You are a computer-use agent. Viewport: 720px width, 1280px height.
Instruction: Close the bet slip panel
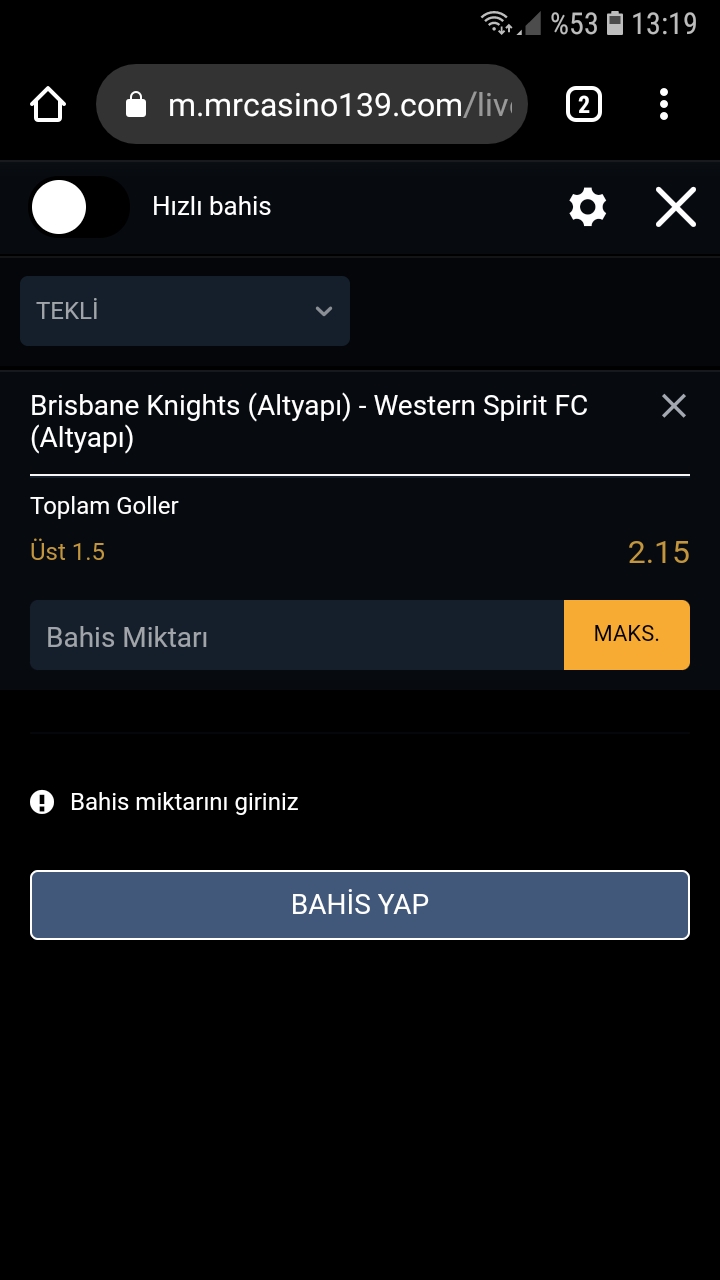[x=676, y=207]
